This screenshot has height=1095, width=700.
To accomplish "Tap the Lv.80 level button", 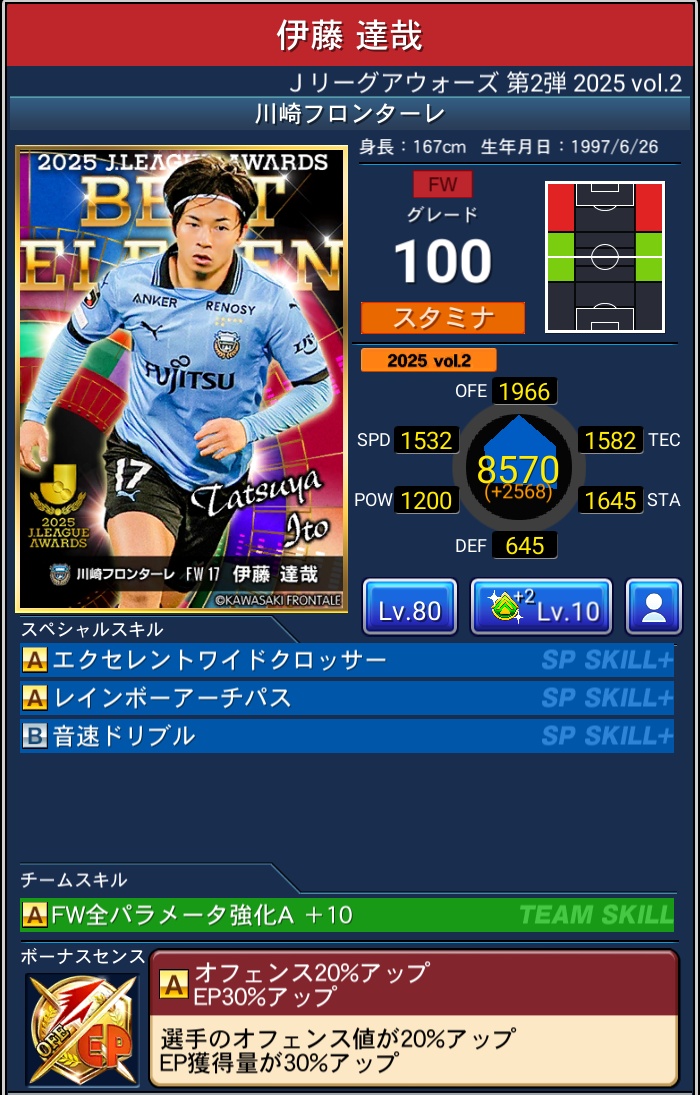I will coord(410,607).
